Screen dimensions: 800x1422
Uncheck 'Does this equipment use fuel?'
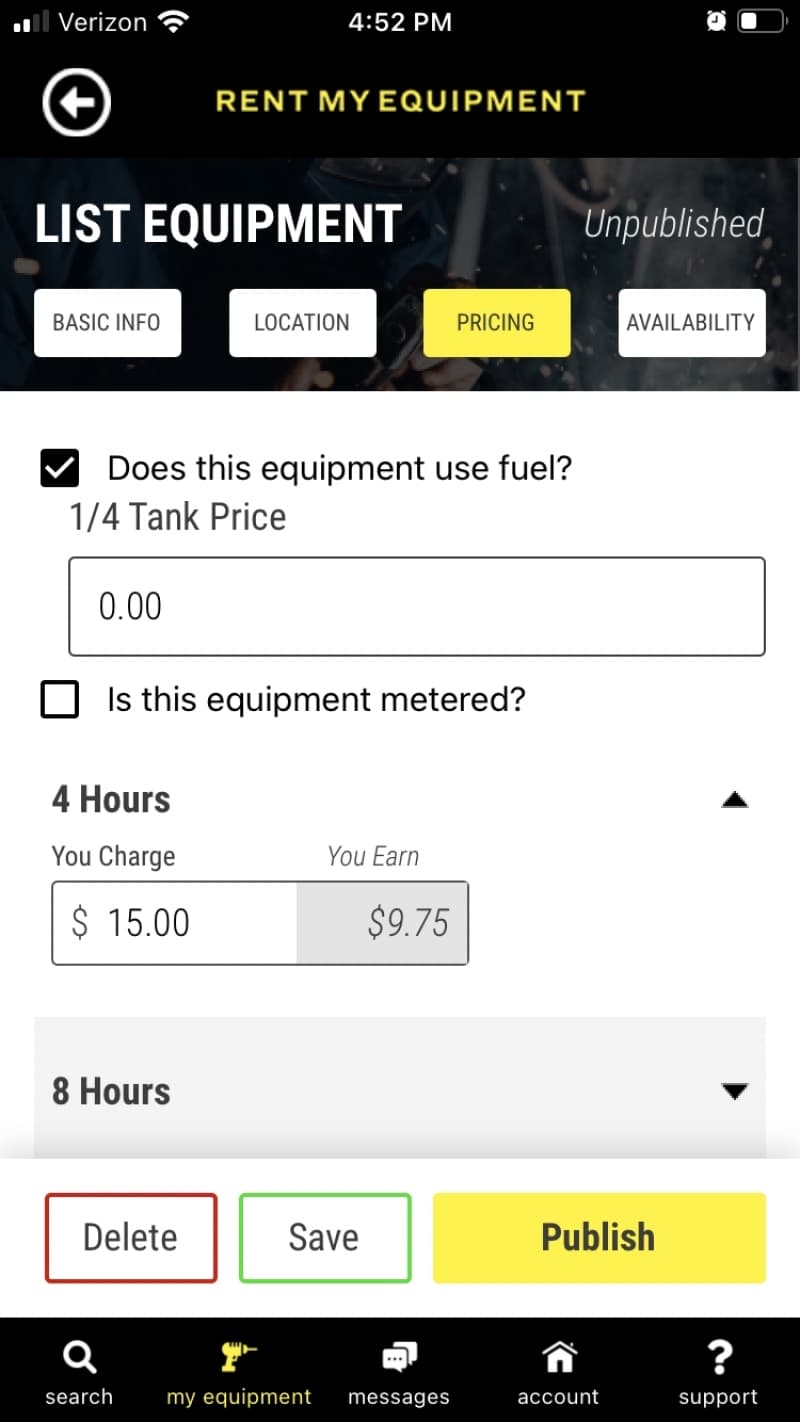(60, 468)
